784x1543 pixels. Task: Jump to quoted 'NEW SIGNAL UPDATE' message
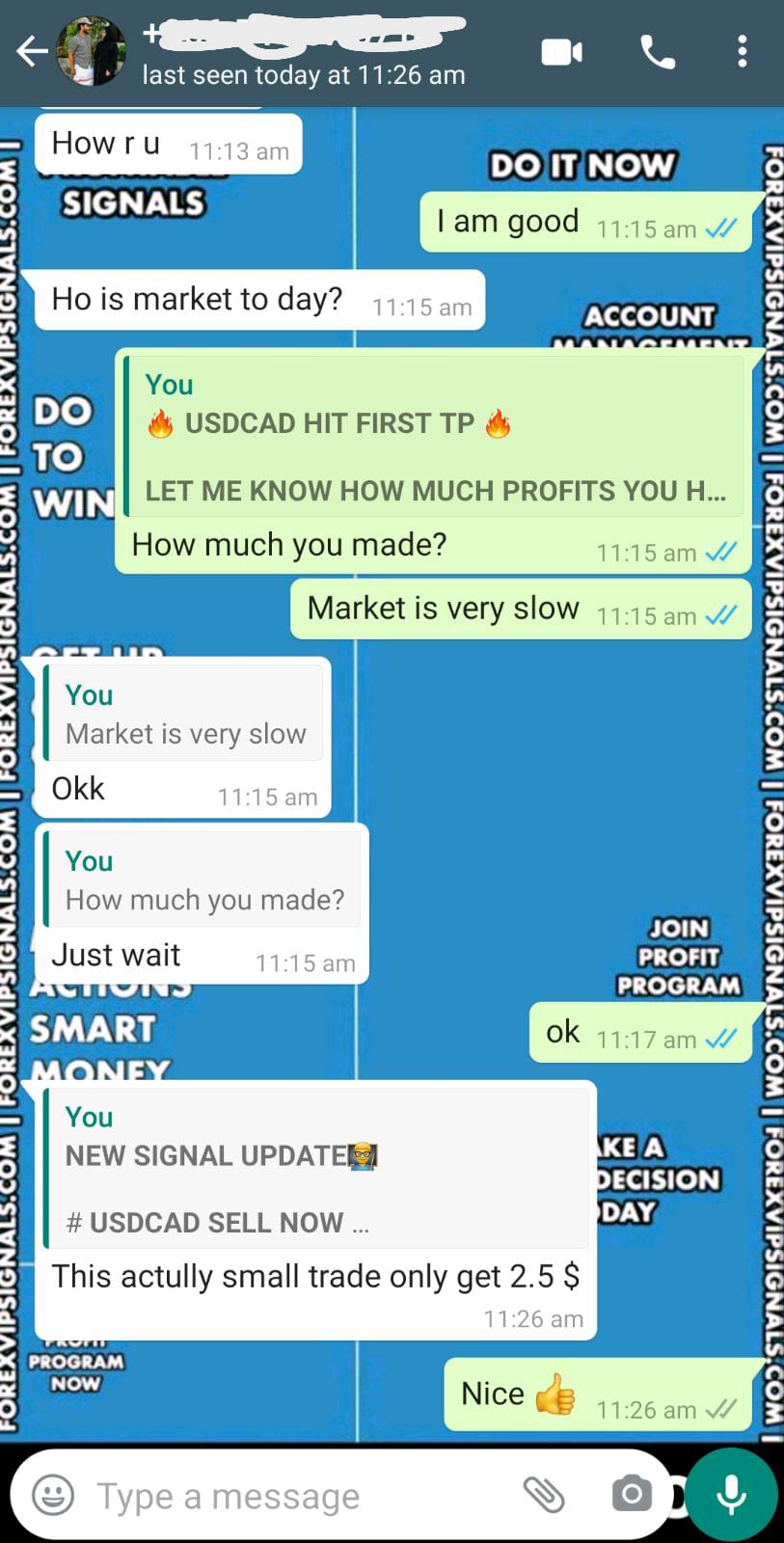point(316,1169)
